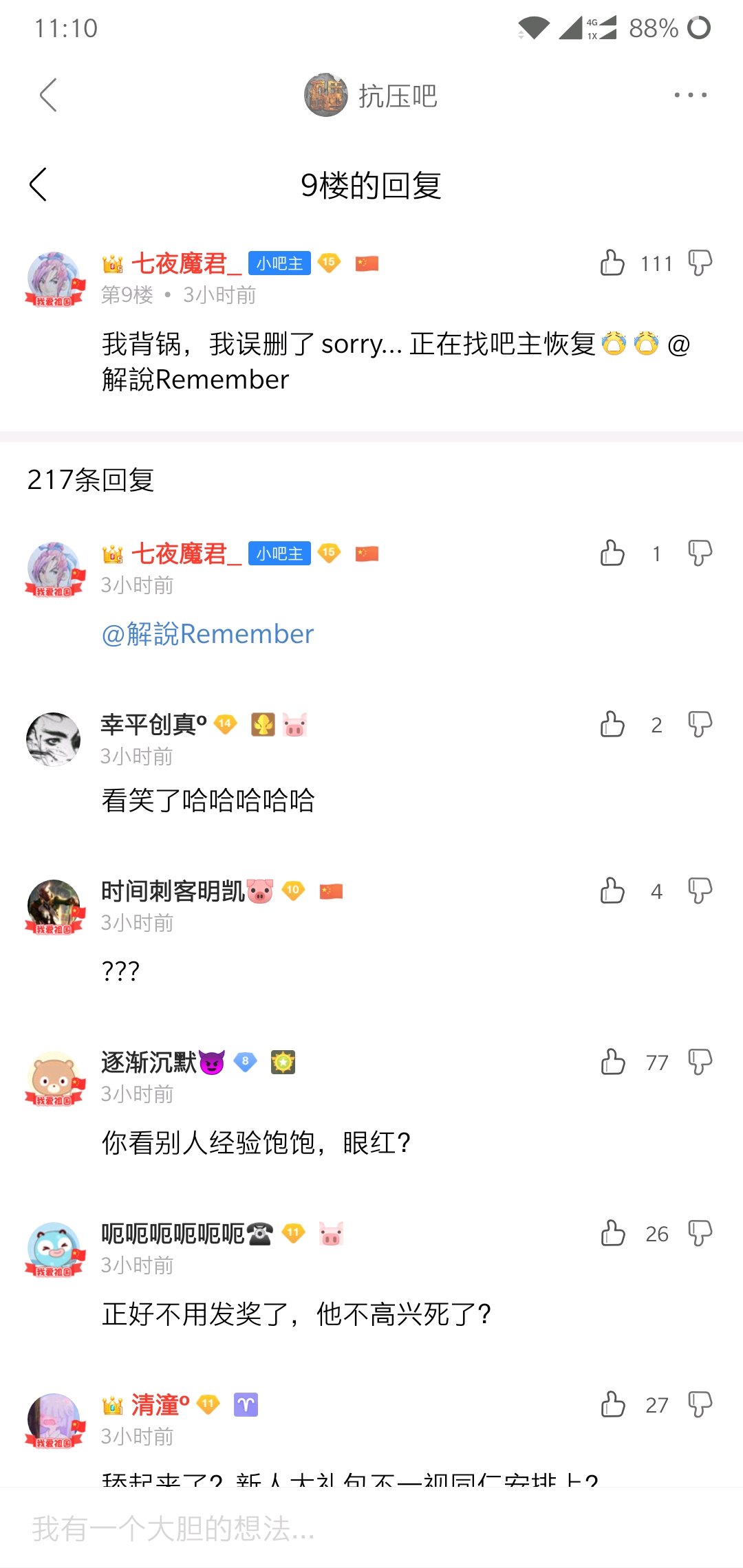Viewport: 743px width, 1568px height.
Task: Open 幸平创真's profile from the username
Action: coord(153,724)
